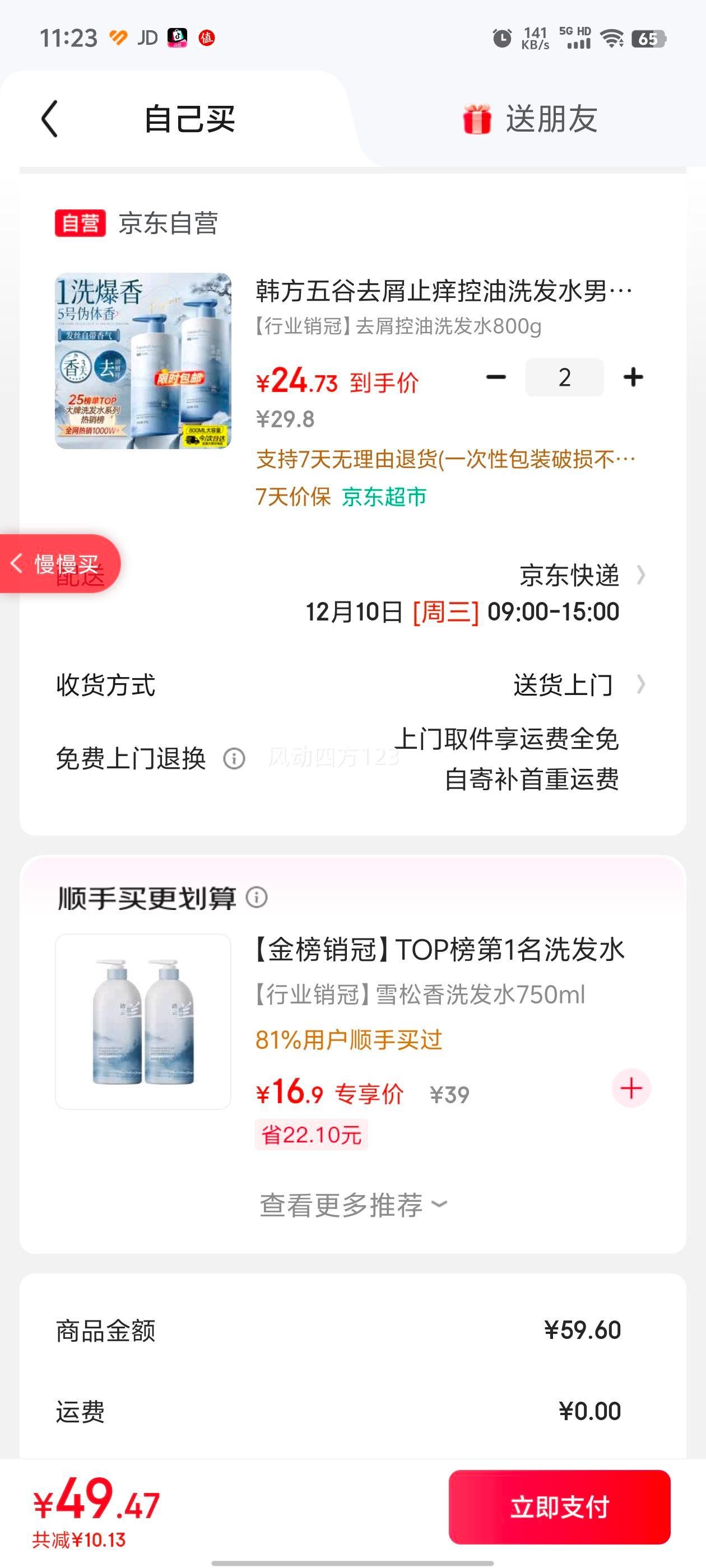Open the 雪松香洗发水 recommended product picture
Image resolution: width=706 pixels, height=1568 pixels.
pos(143,1021)
